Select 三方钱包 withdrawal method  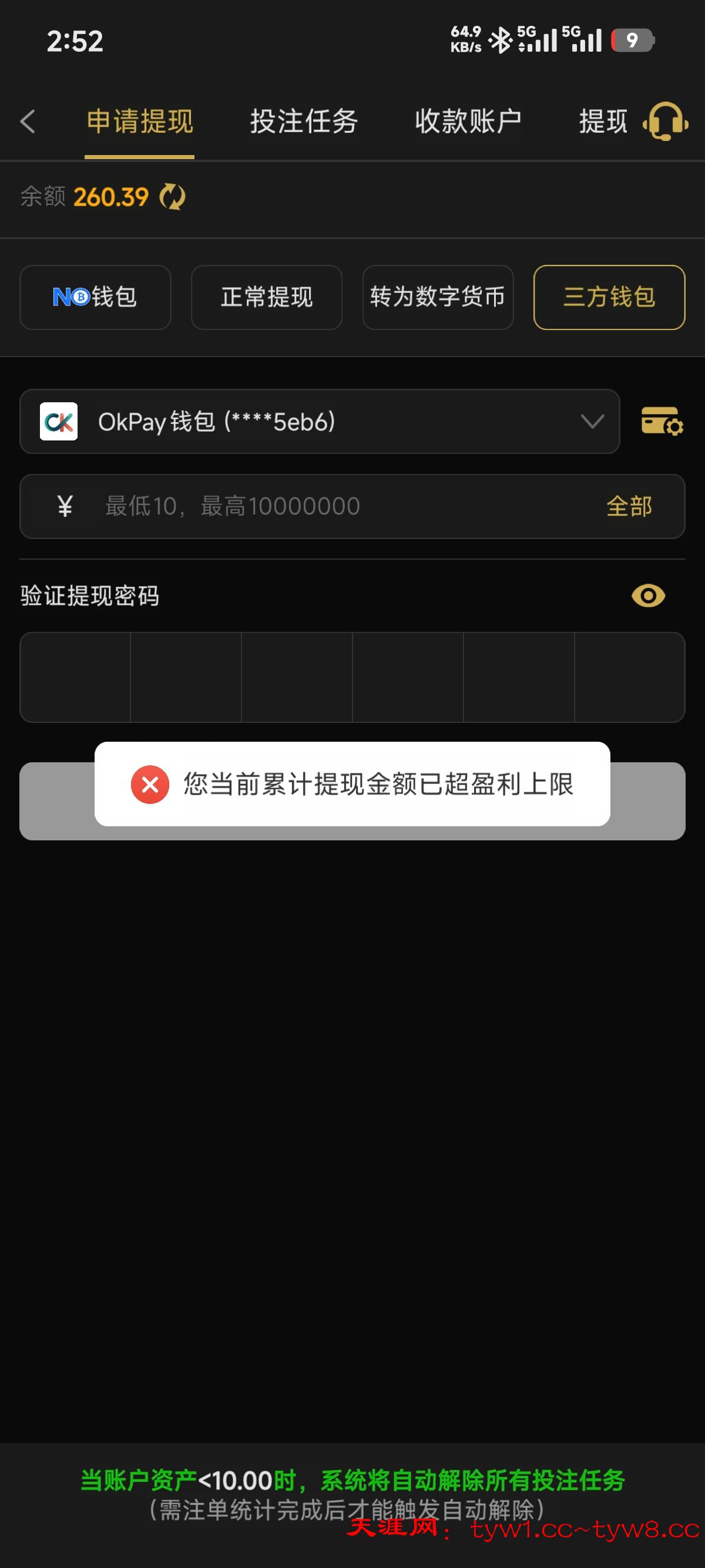point(609,297)
